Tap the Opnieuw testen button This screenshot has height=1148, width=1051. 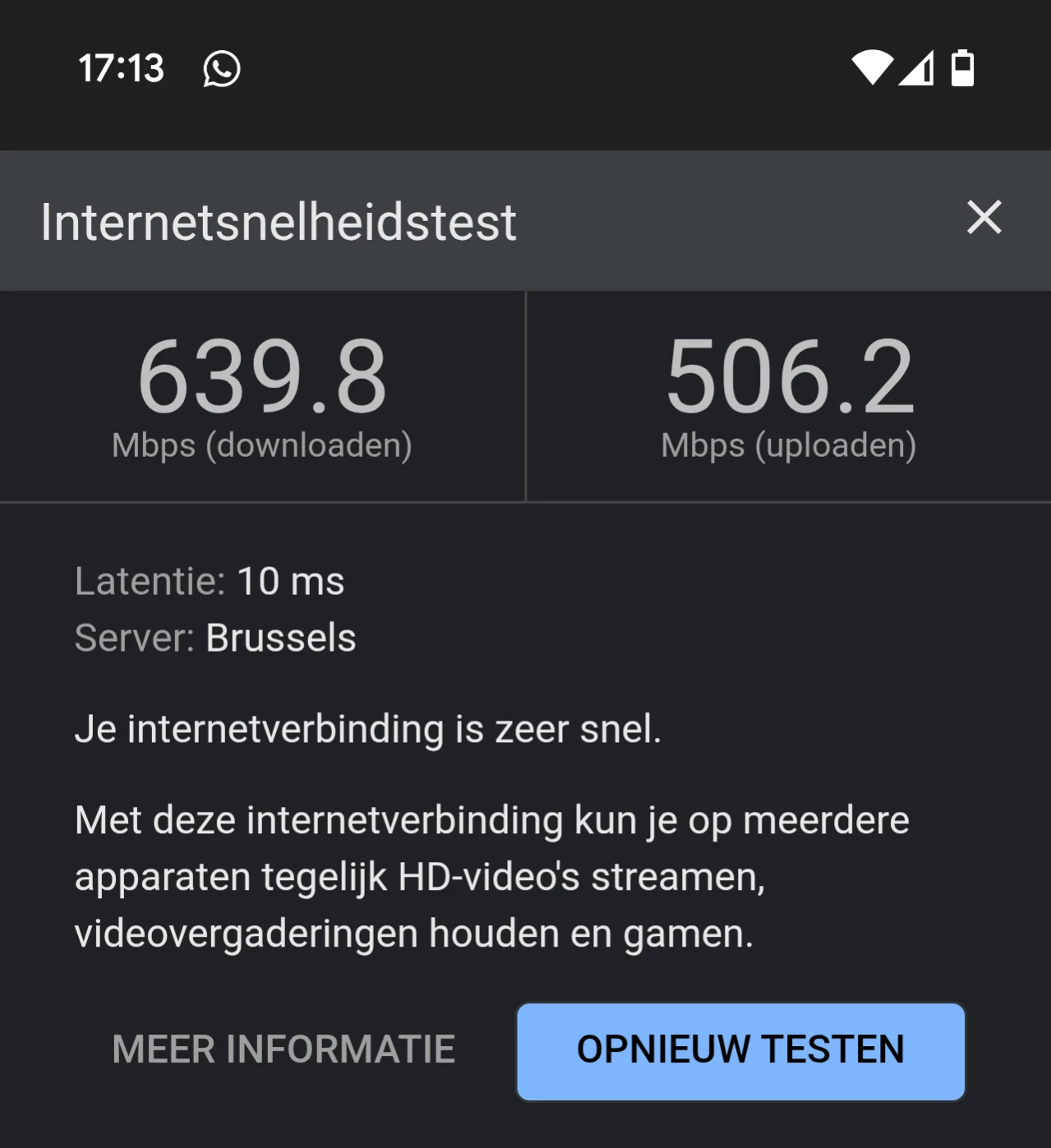(740, 1051)
